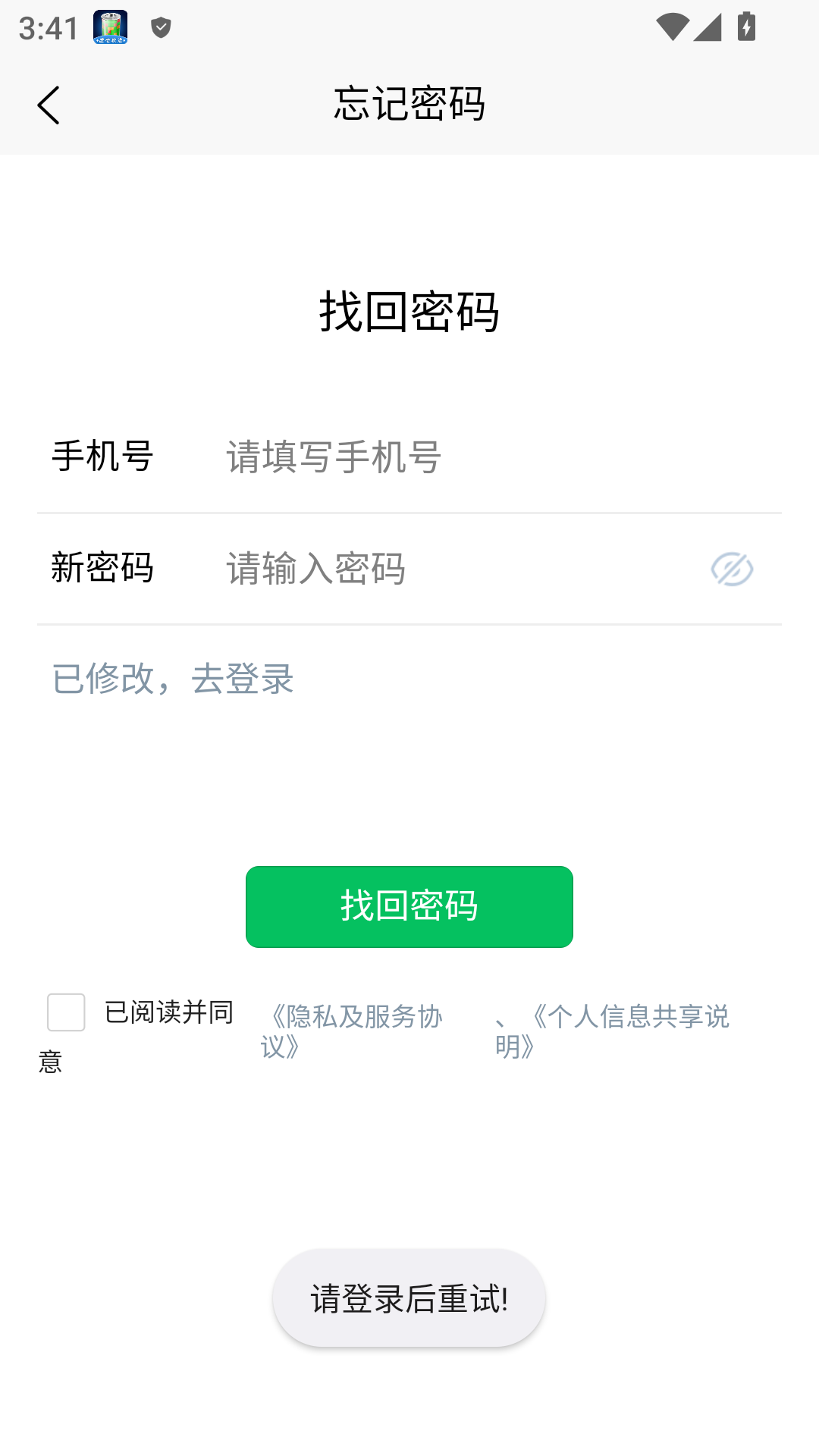The image size is (819, 1456).
Task: Tap the battery charging icon in status bar
Action: pos(746,25)
